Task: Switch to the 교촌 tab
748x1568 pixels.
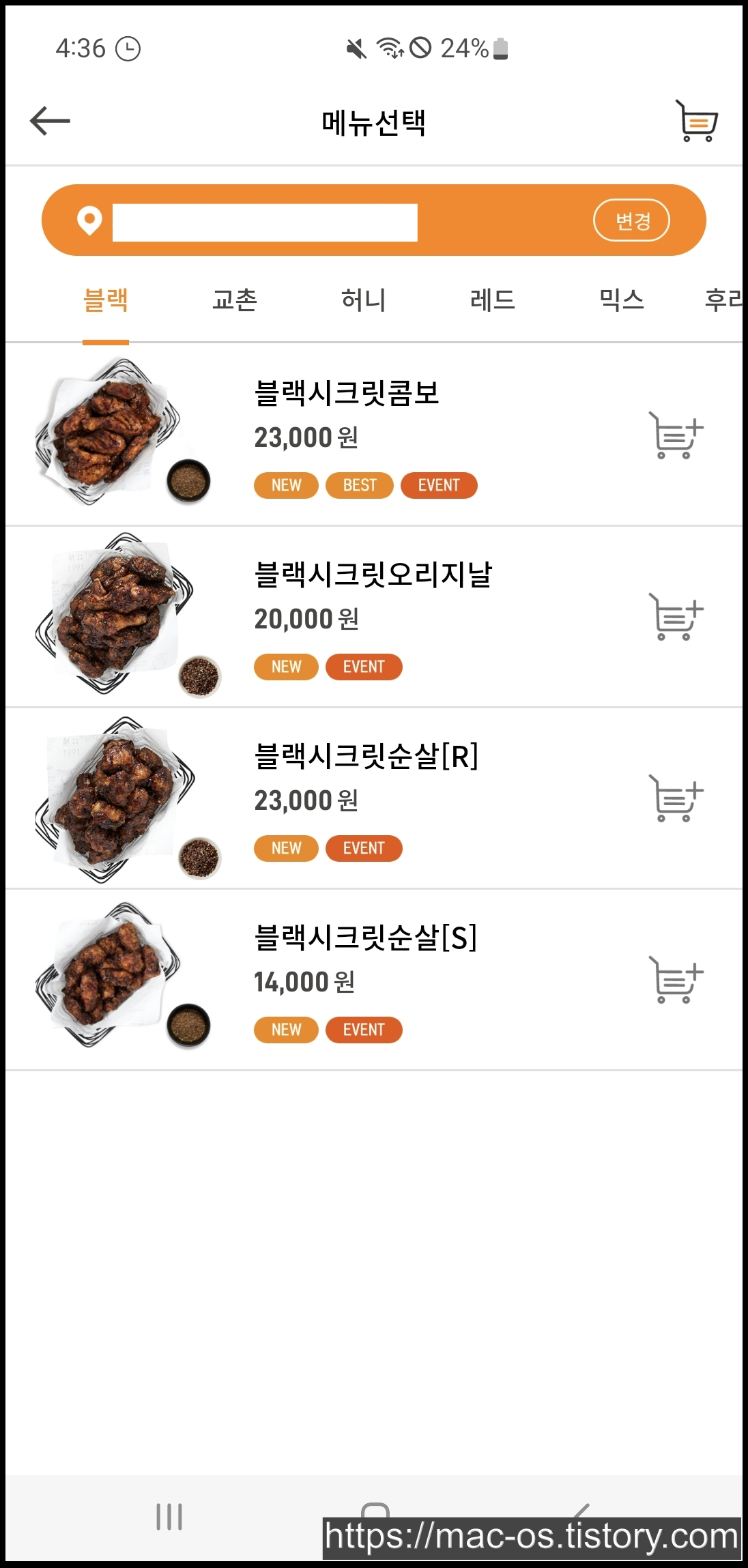Action: (234, 300)
